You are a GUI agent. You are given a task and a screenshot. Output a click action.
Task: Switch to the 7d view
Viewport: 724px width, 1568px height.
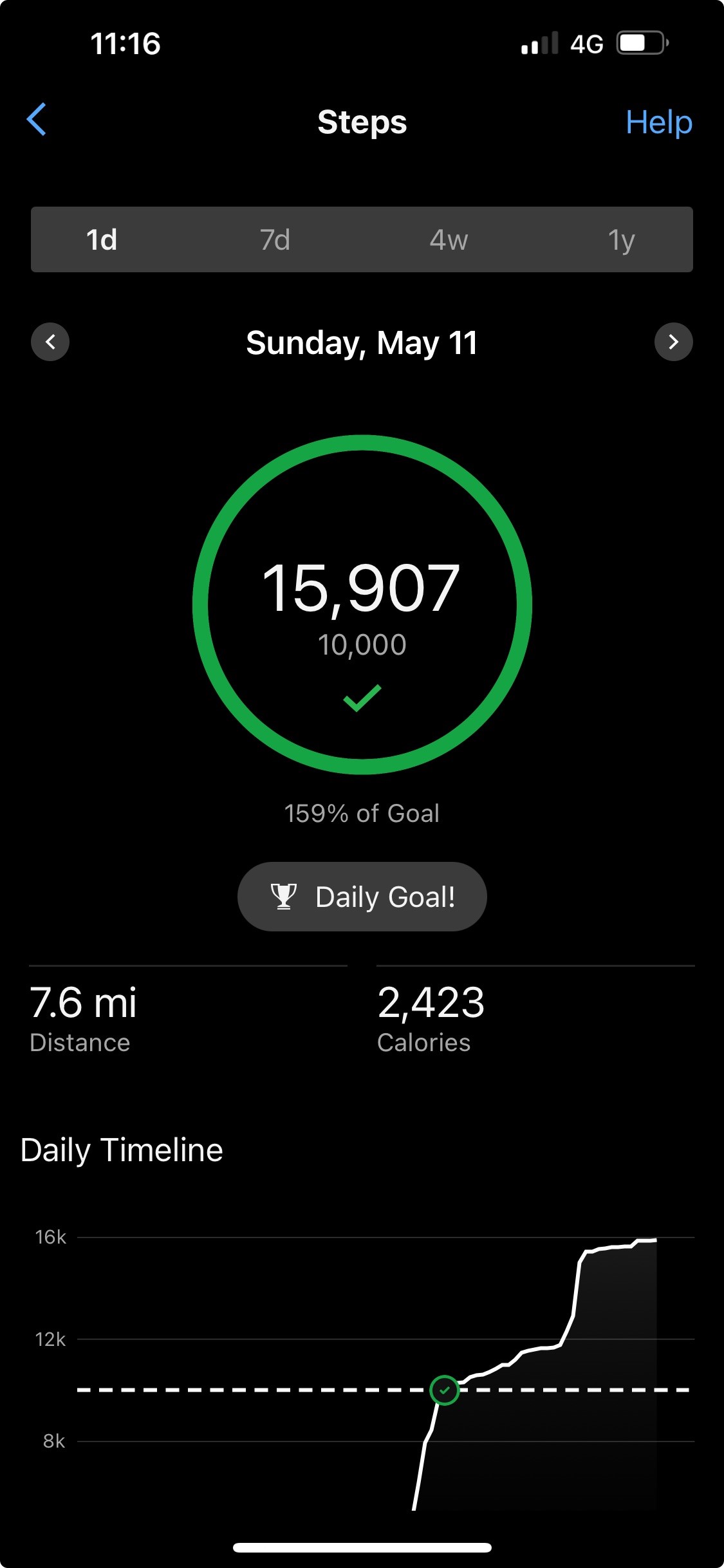(275, 239)
